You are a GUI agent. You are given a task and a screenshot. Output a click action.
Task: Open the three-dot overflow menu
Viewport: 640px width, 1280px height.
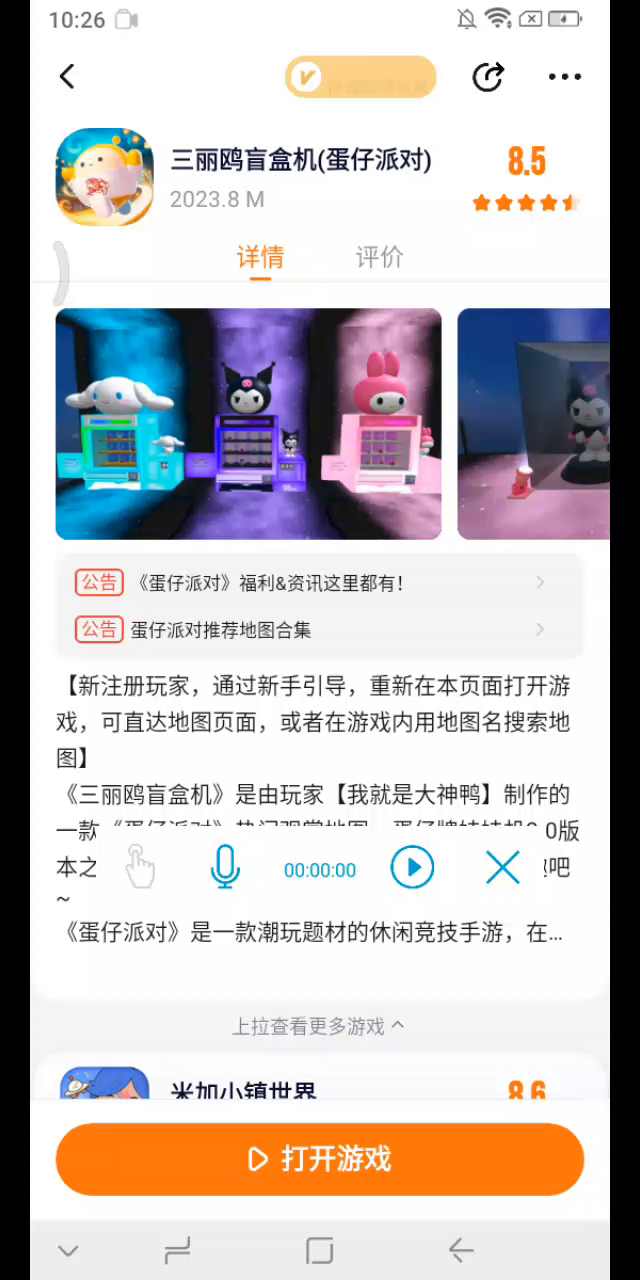(564, 77)
